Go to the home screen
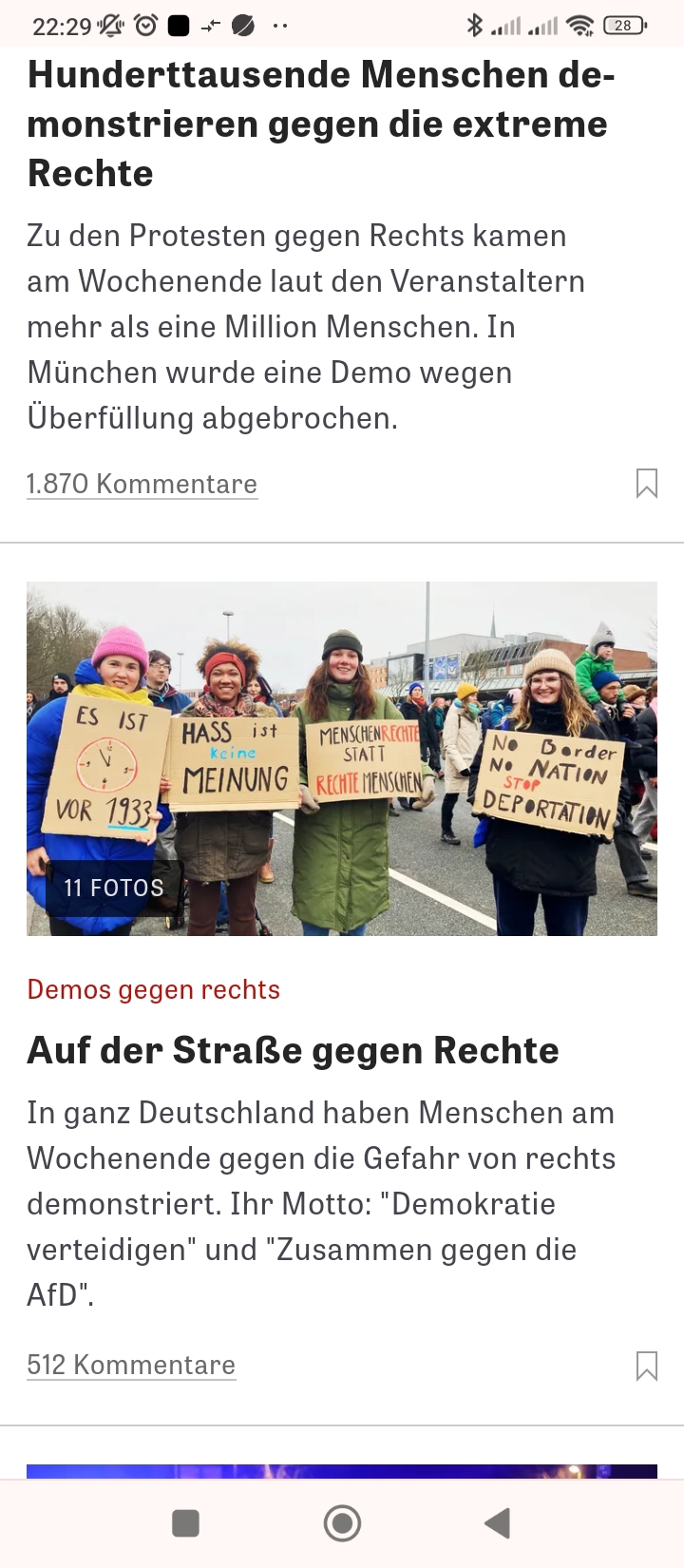Viewport: 684px width, 1568px height. [x=342, y=1523]
